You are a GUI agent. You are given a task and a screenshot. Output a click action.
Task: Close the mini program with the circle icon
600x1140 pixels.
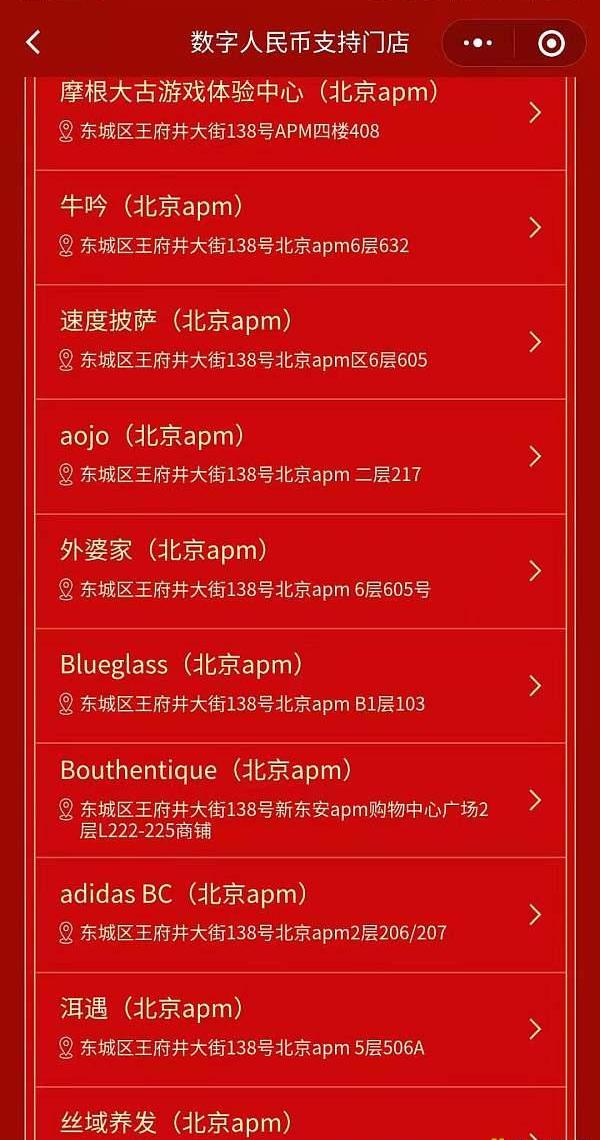pos(551,44)
